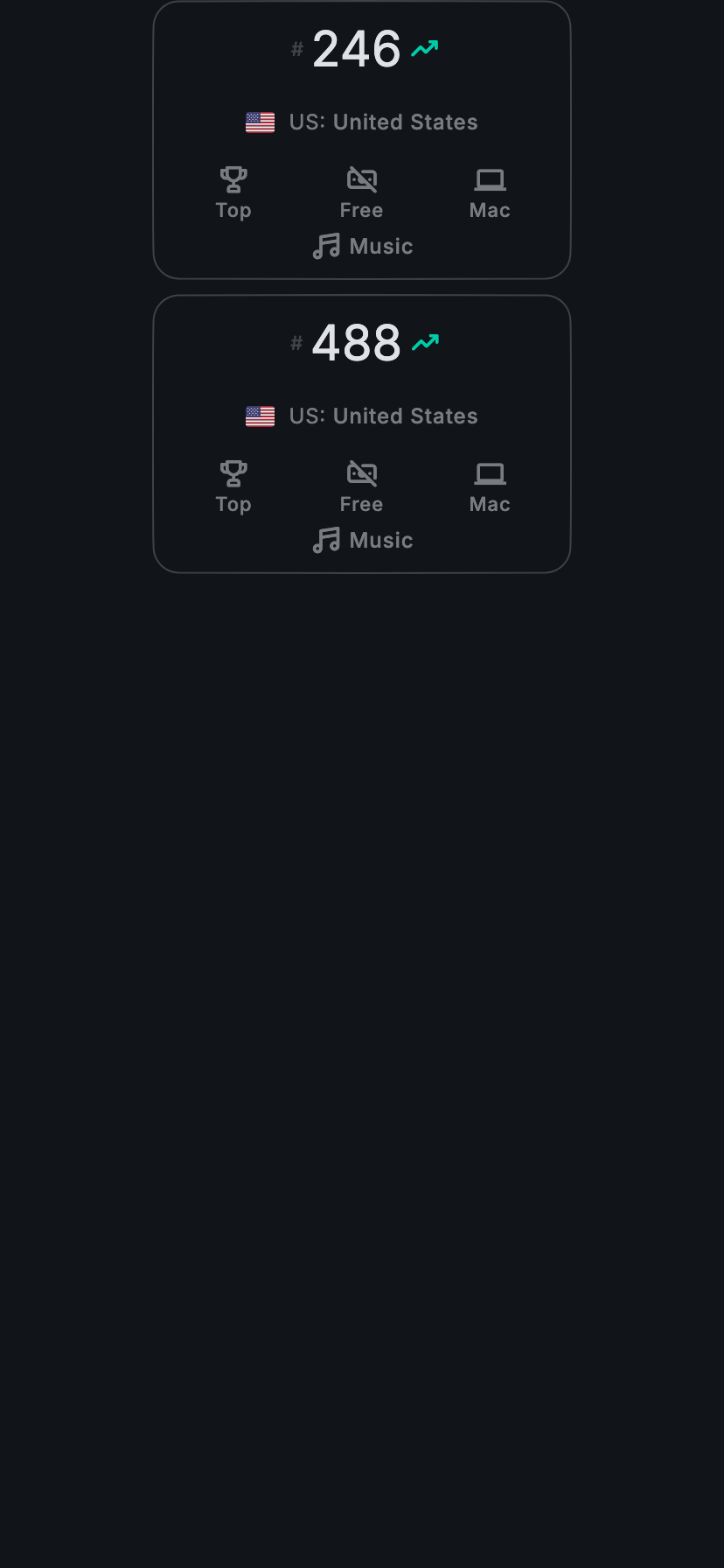The image size is (724, 1568).
Task: Click the rank number 488
Action: 355,342
